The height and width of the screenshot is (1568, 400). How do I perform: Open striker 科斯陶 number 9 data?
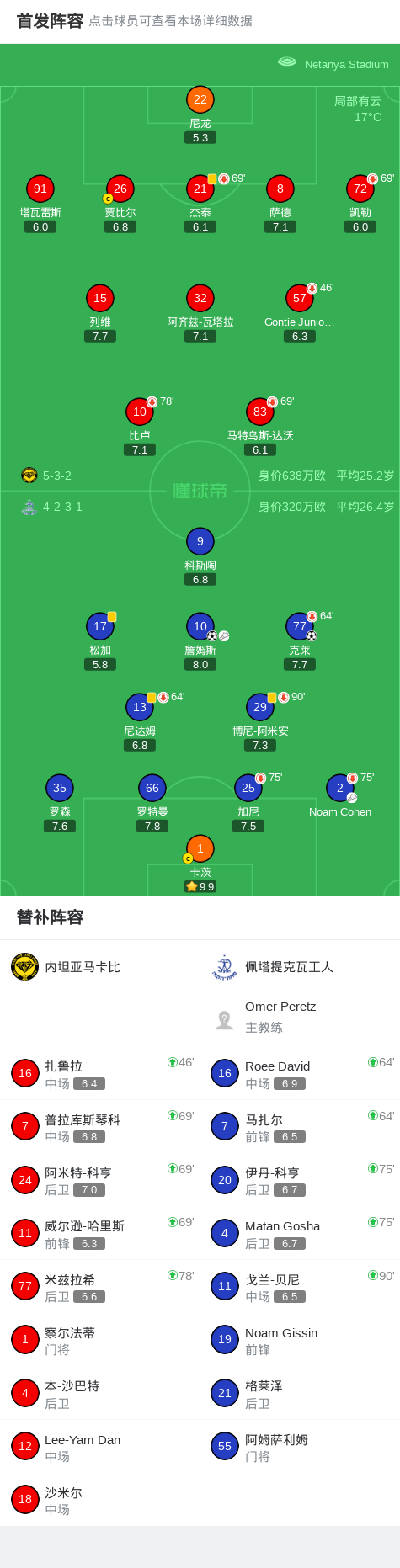pyautogui.click(x=200, y=556)
